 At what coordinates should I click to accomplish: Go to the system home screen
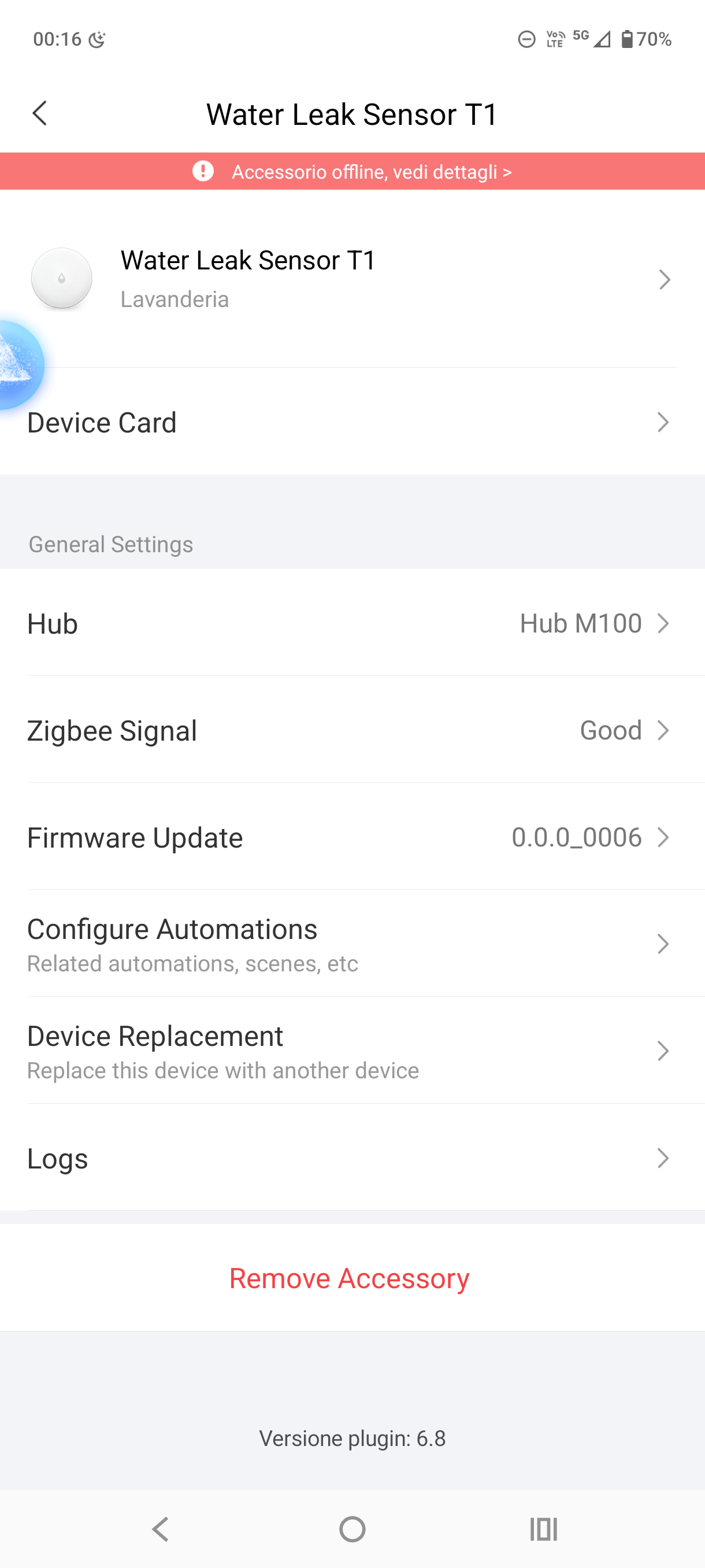coord(352,1529)
